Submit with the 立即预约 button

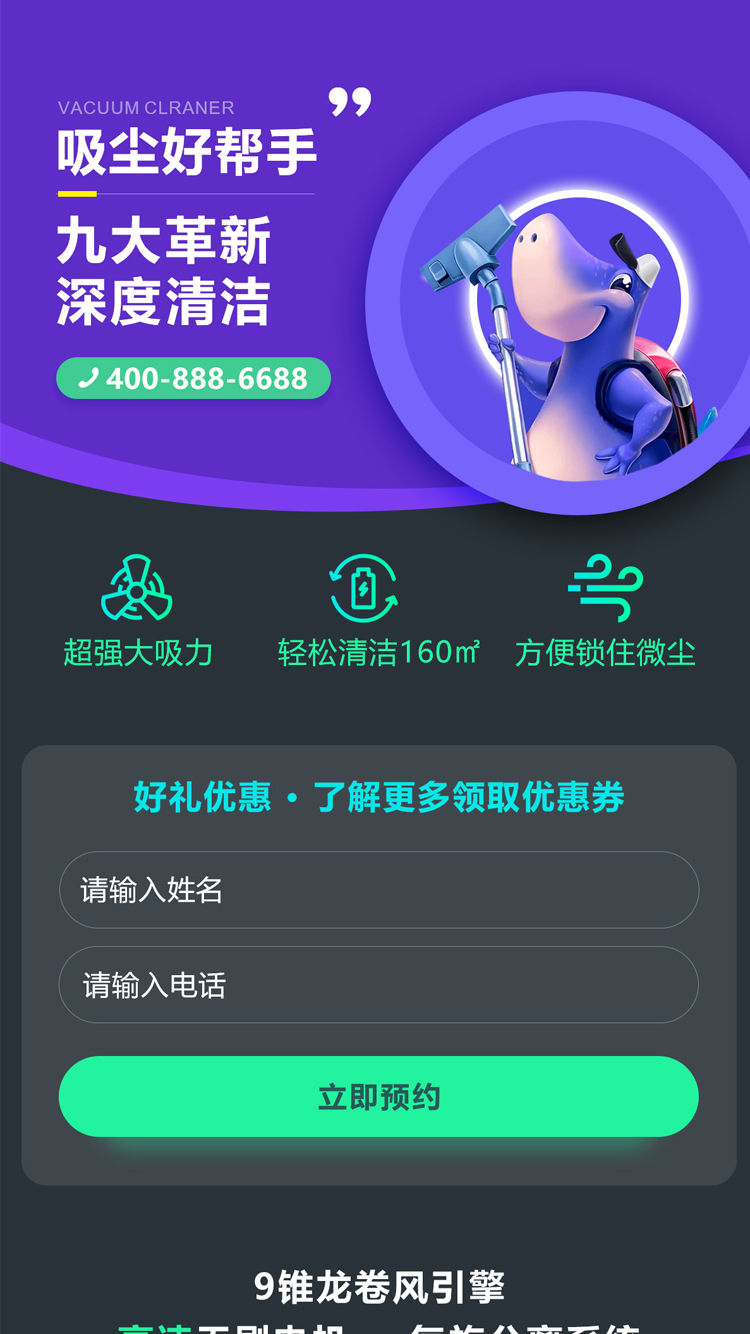pos(378,1097)
